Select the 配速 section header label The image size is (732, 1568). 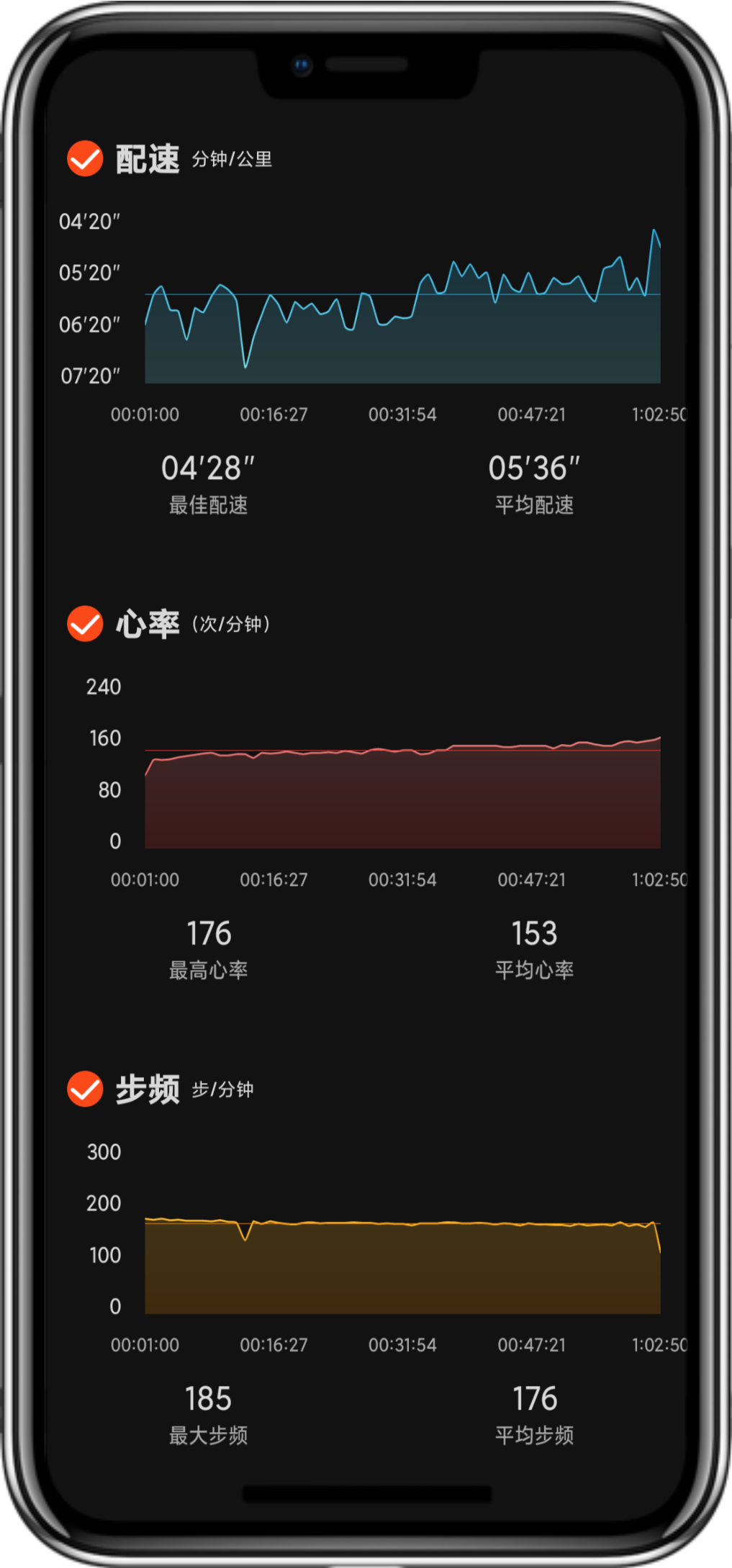pyautogui.click(x=148, y=158)
